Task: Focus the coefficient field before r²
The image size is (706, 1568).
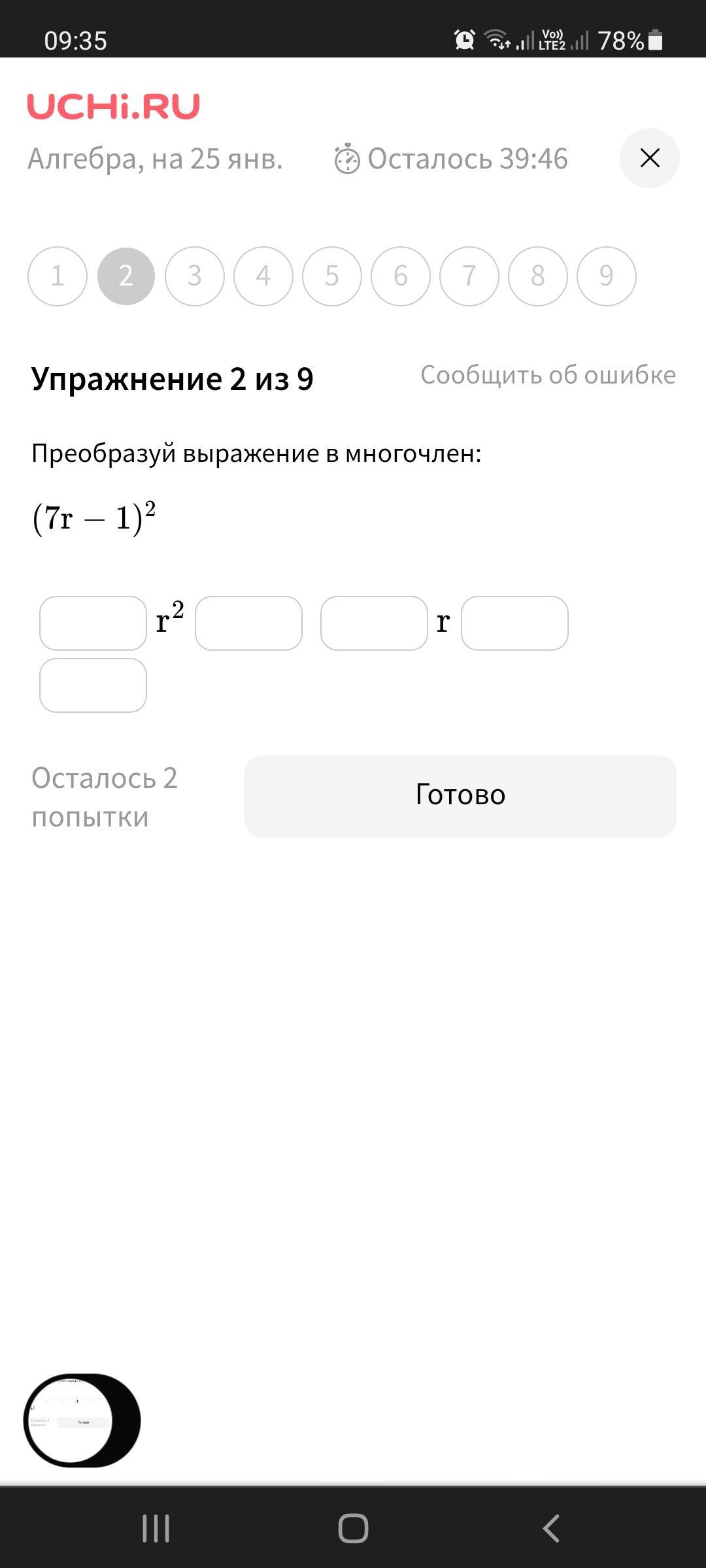Action: point(93,623)
